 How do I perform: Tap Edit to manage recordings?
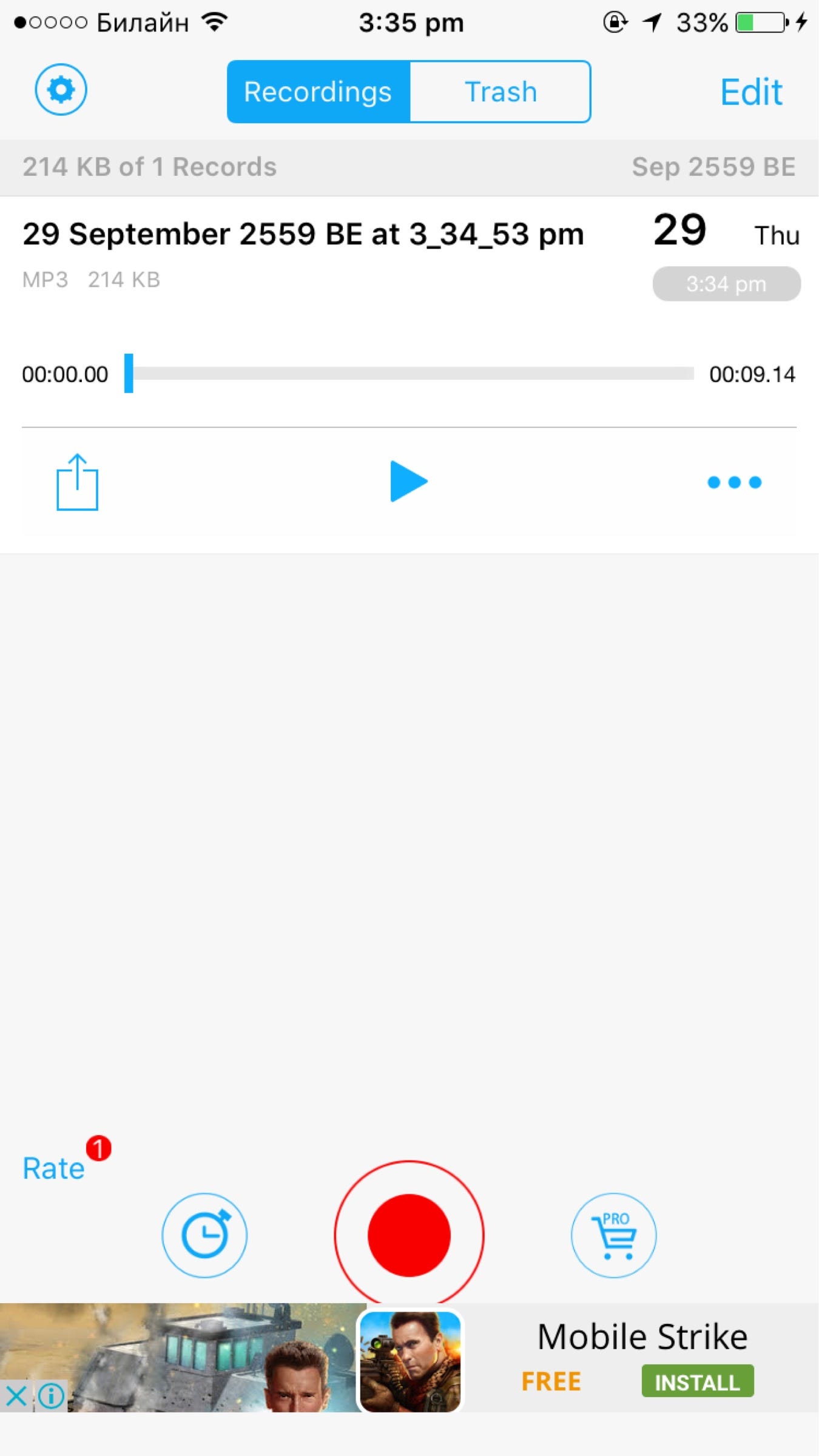[x=751, y=92]
